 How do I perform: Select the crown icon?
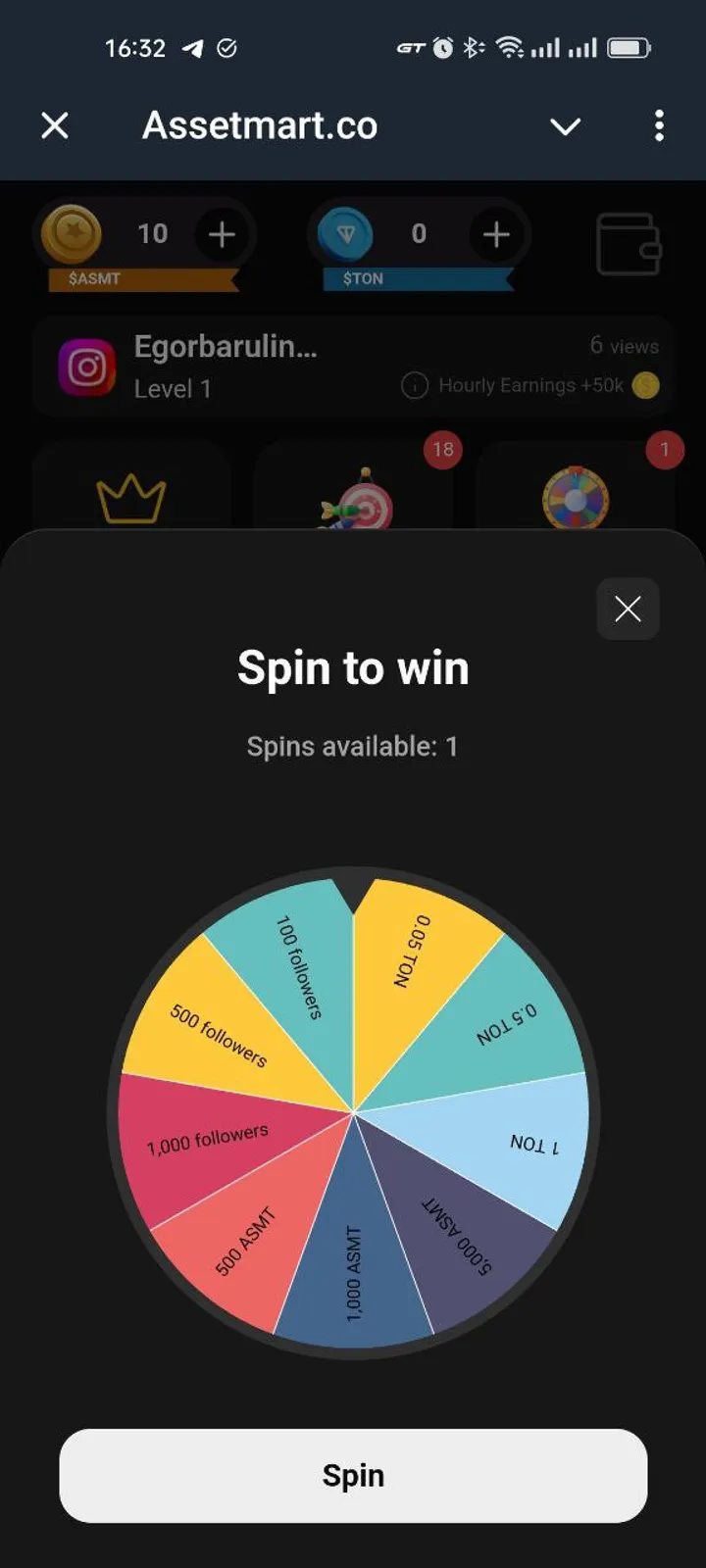click(130, 495)
